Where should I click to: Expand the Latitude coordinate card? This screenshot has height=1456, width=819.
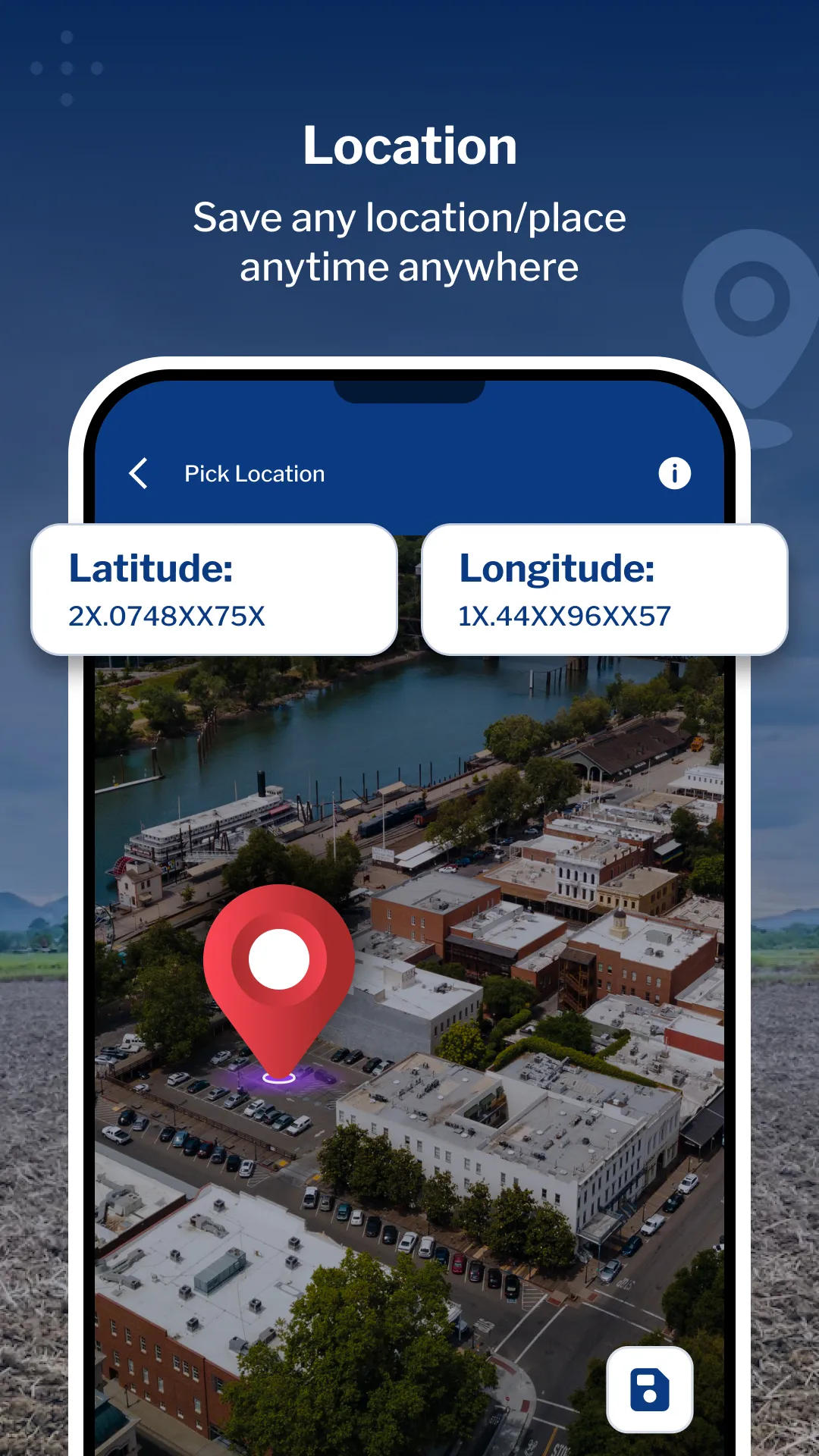point(216,590)
